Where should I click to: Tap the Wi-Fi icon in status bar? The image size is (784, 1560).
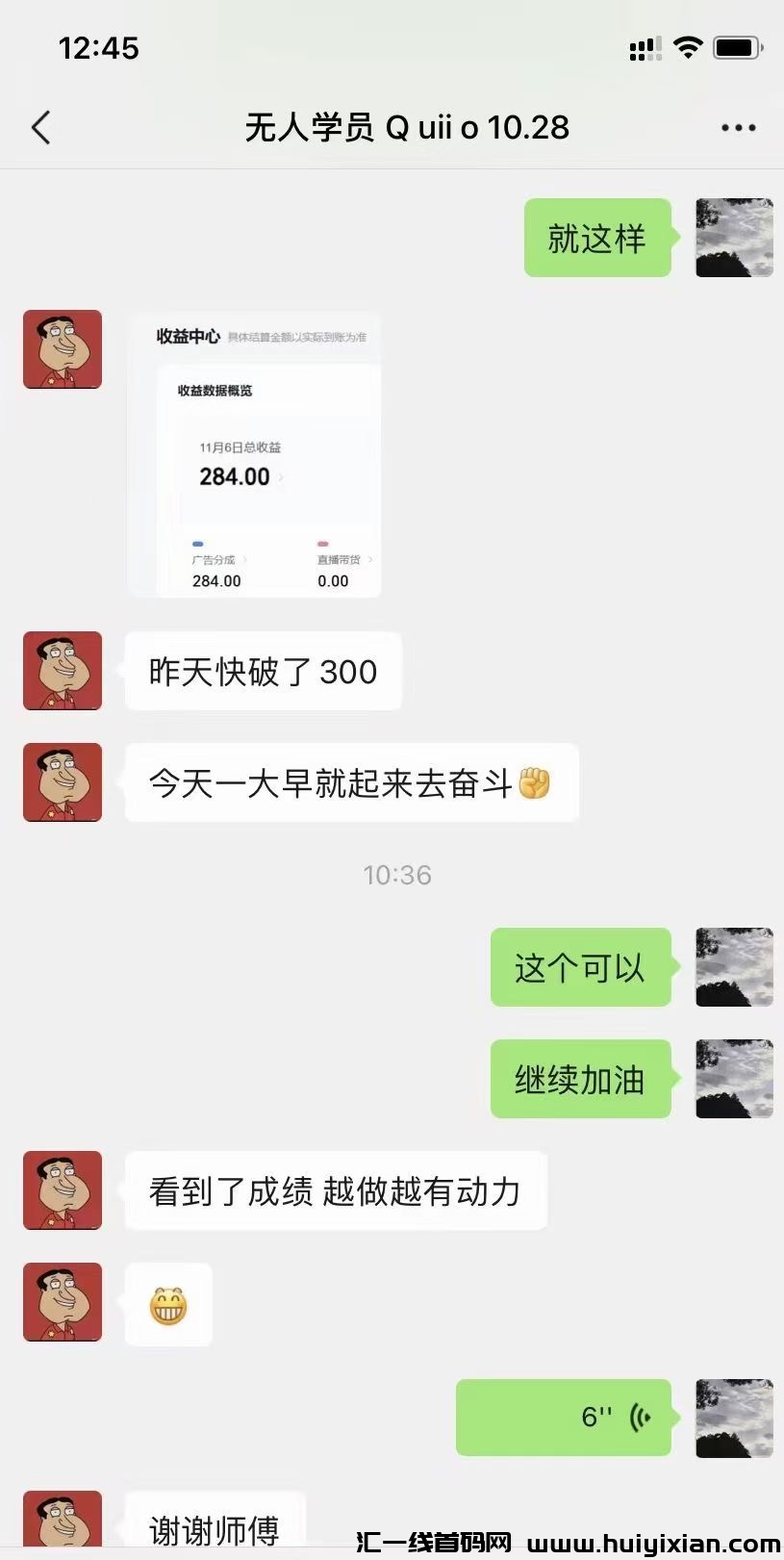[x=689, y=46]
